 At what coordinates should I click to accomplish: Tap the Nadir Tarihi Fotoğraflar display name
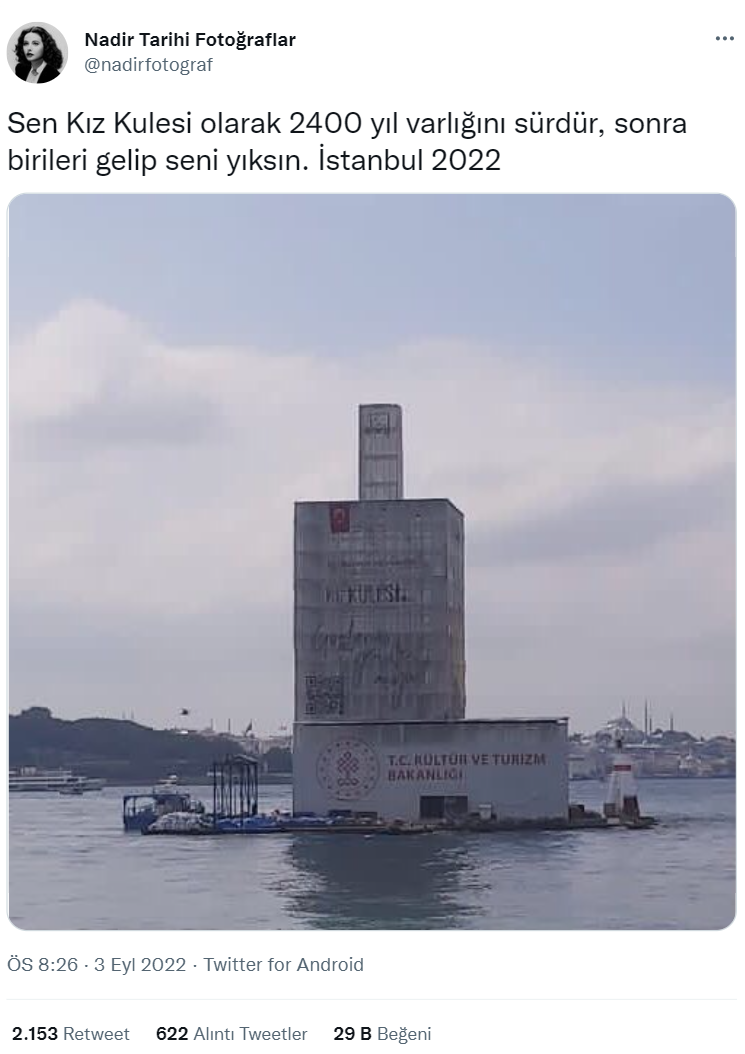pyautogui.click(x=190, y=40)
